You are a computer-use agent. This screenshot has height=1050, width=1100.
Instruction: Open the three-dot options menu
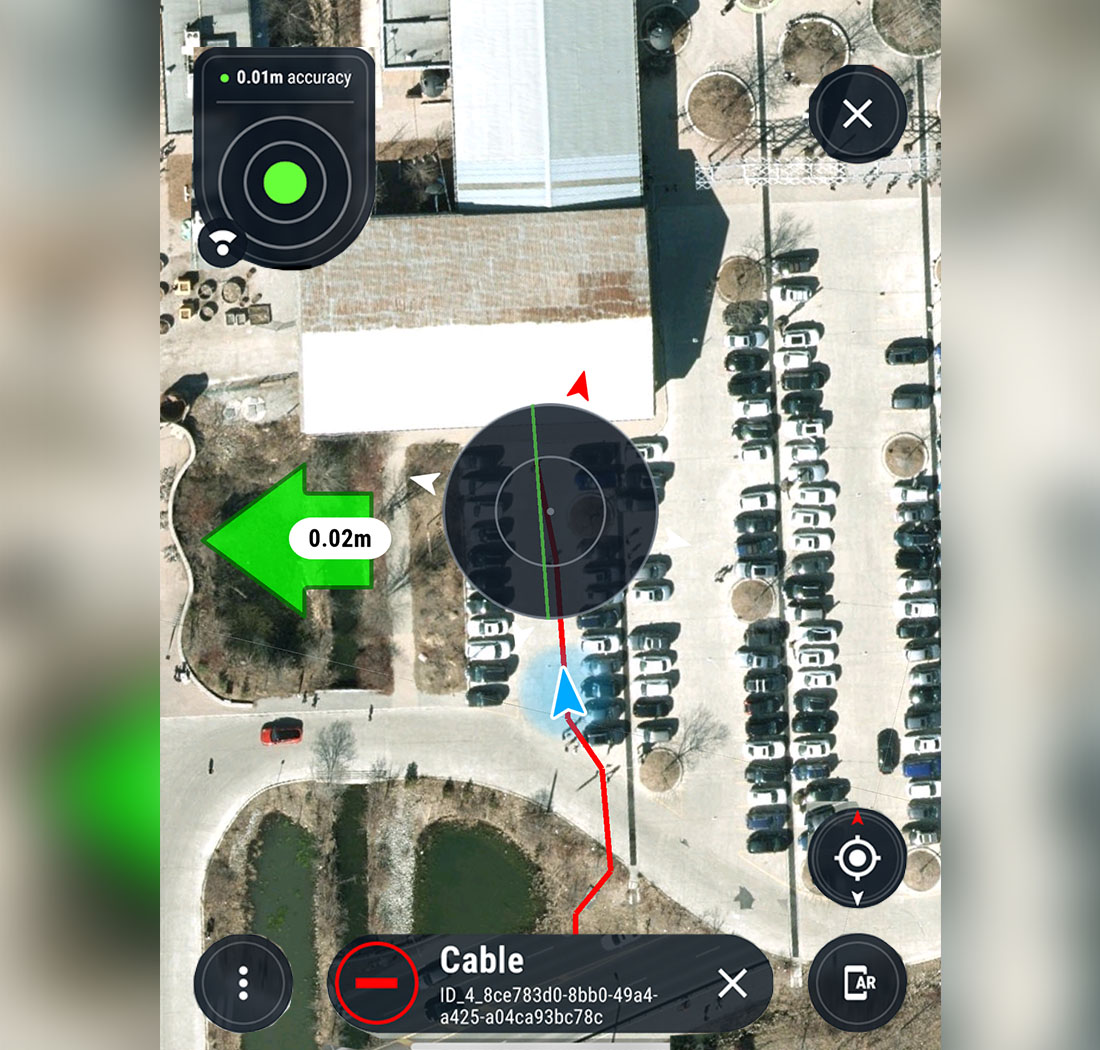(x=243, y=982)
